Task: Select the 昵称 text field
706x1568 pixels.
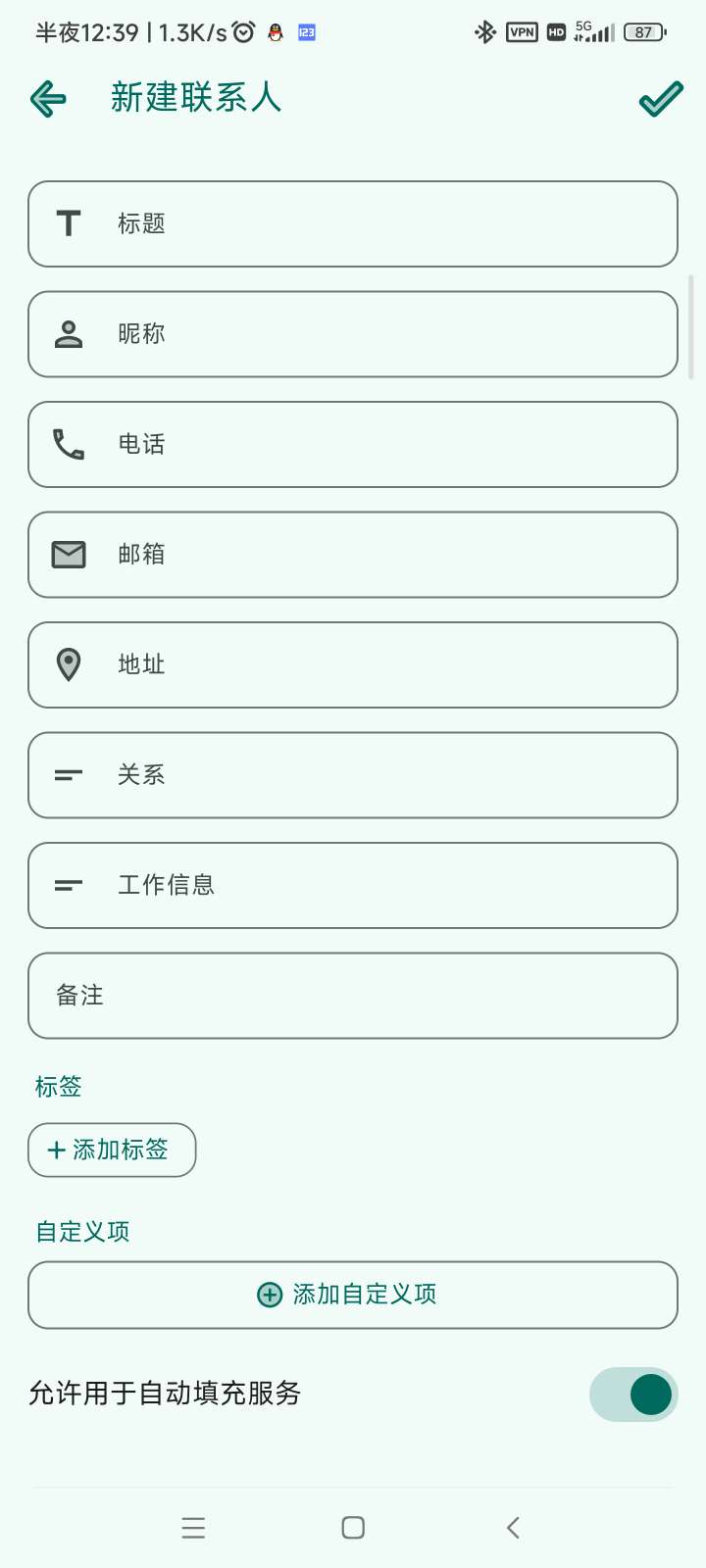Action: (x=353, y=334)
